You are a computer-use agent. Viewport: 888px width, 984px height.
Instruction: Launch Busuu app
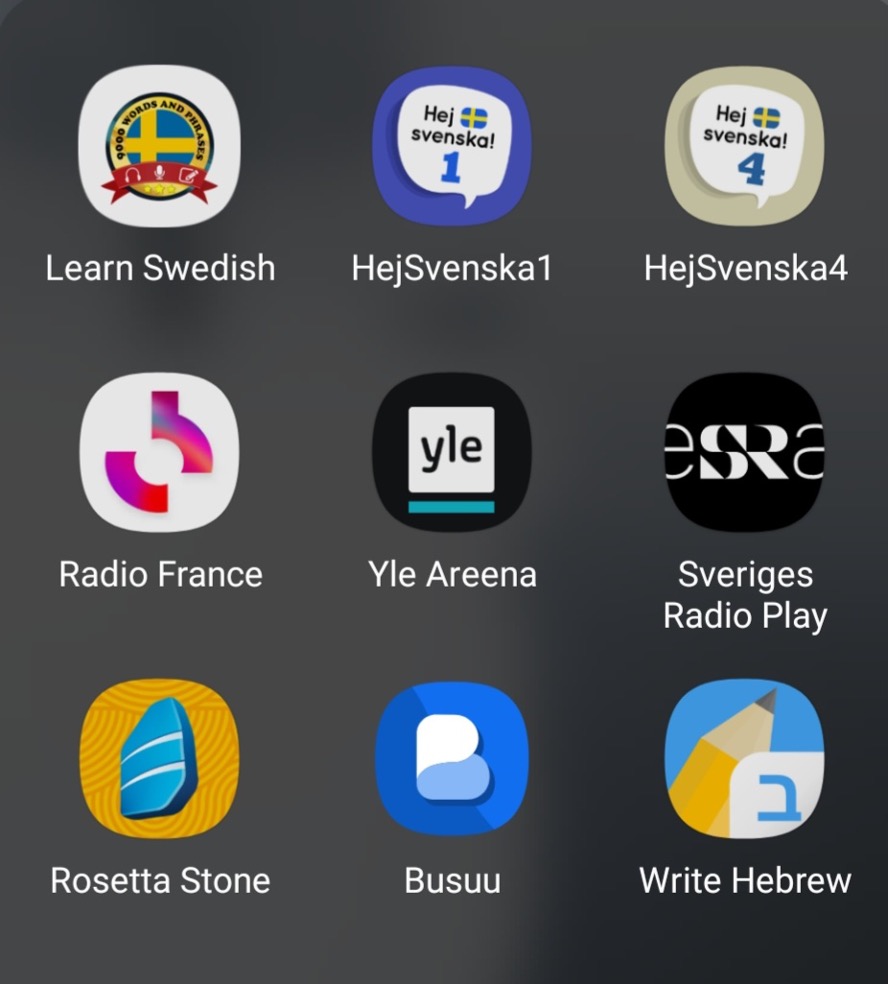click(452, 758)
